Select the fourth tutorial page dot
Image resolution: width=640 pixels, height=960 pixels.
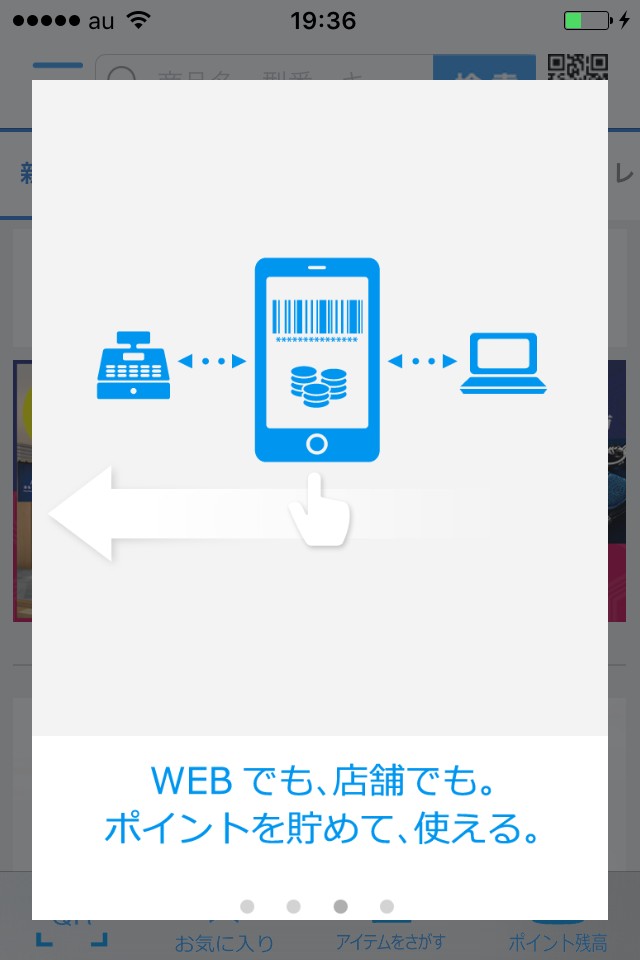point(386,906)
